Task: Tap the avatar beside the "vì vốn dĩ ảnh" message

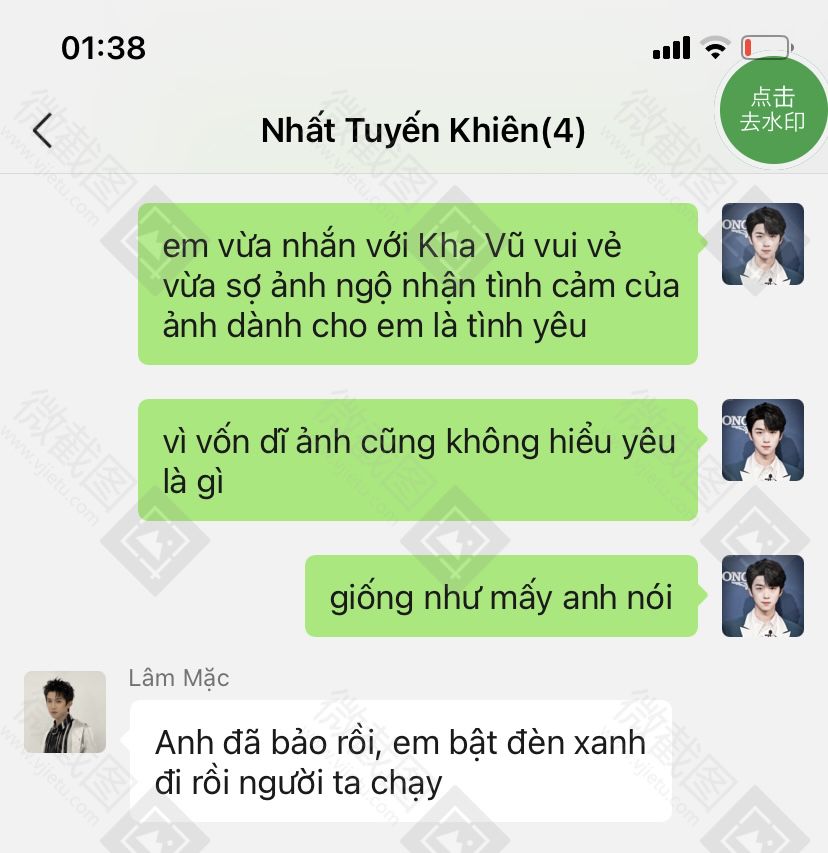Action: tap(763, 440)
